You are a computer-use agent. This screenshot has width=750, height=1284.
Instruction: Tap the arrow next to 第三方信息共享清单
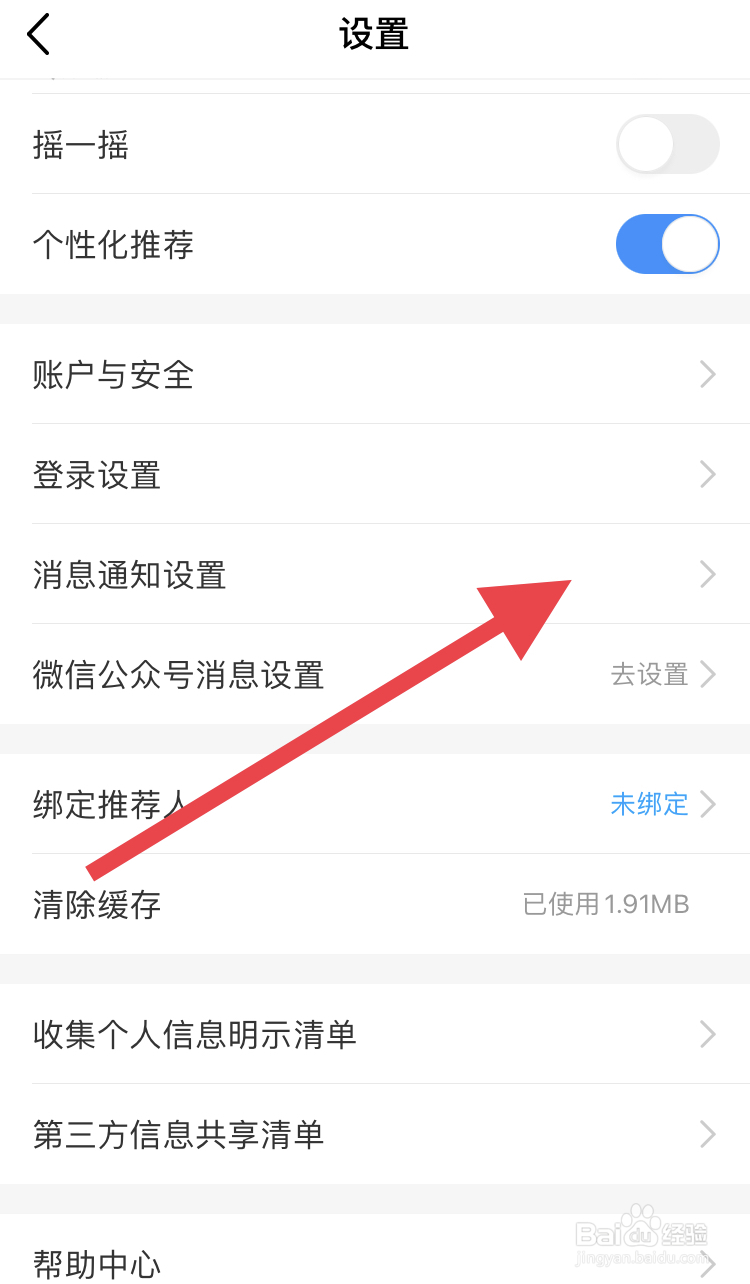(707, 1134)
